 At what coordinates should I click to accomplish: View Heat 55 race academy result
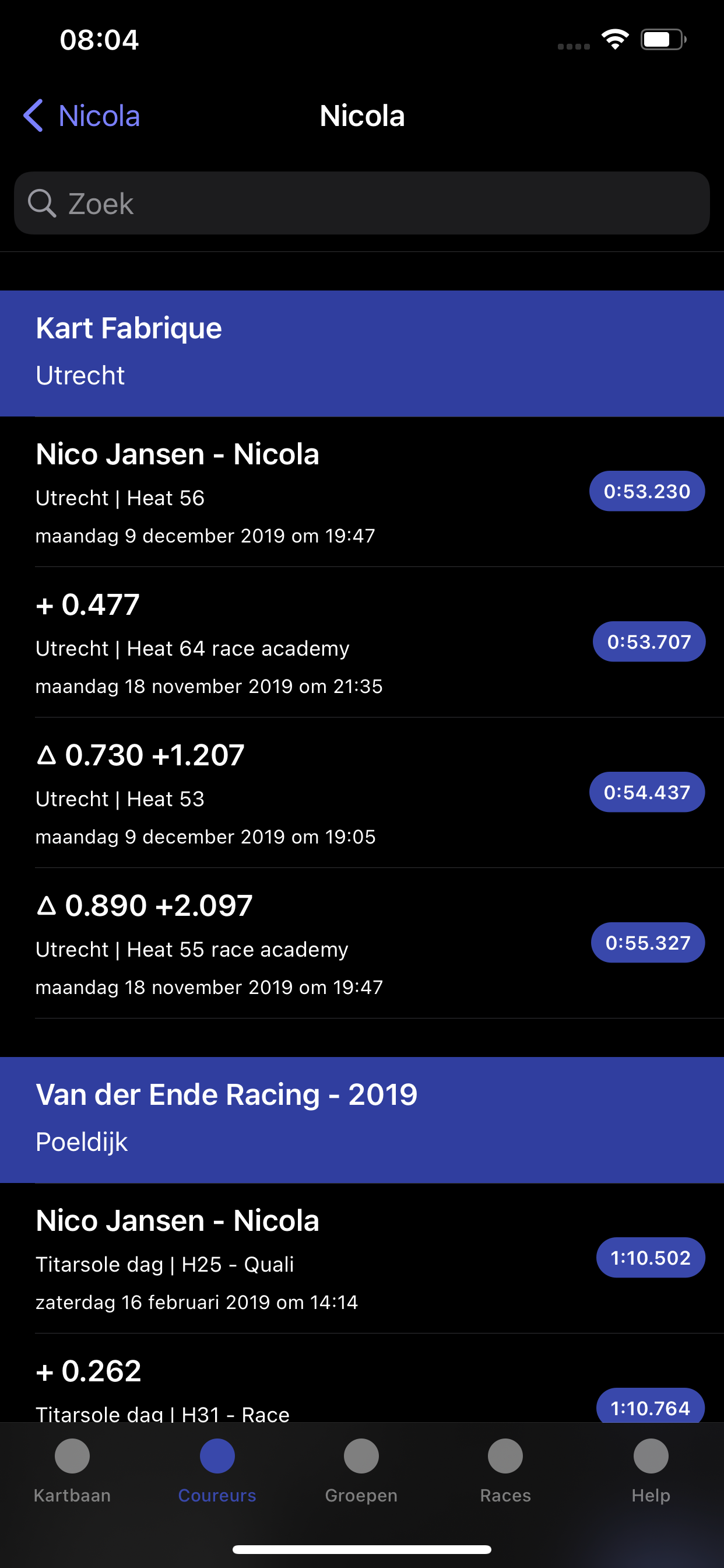point(362,943)
